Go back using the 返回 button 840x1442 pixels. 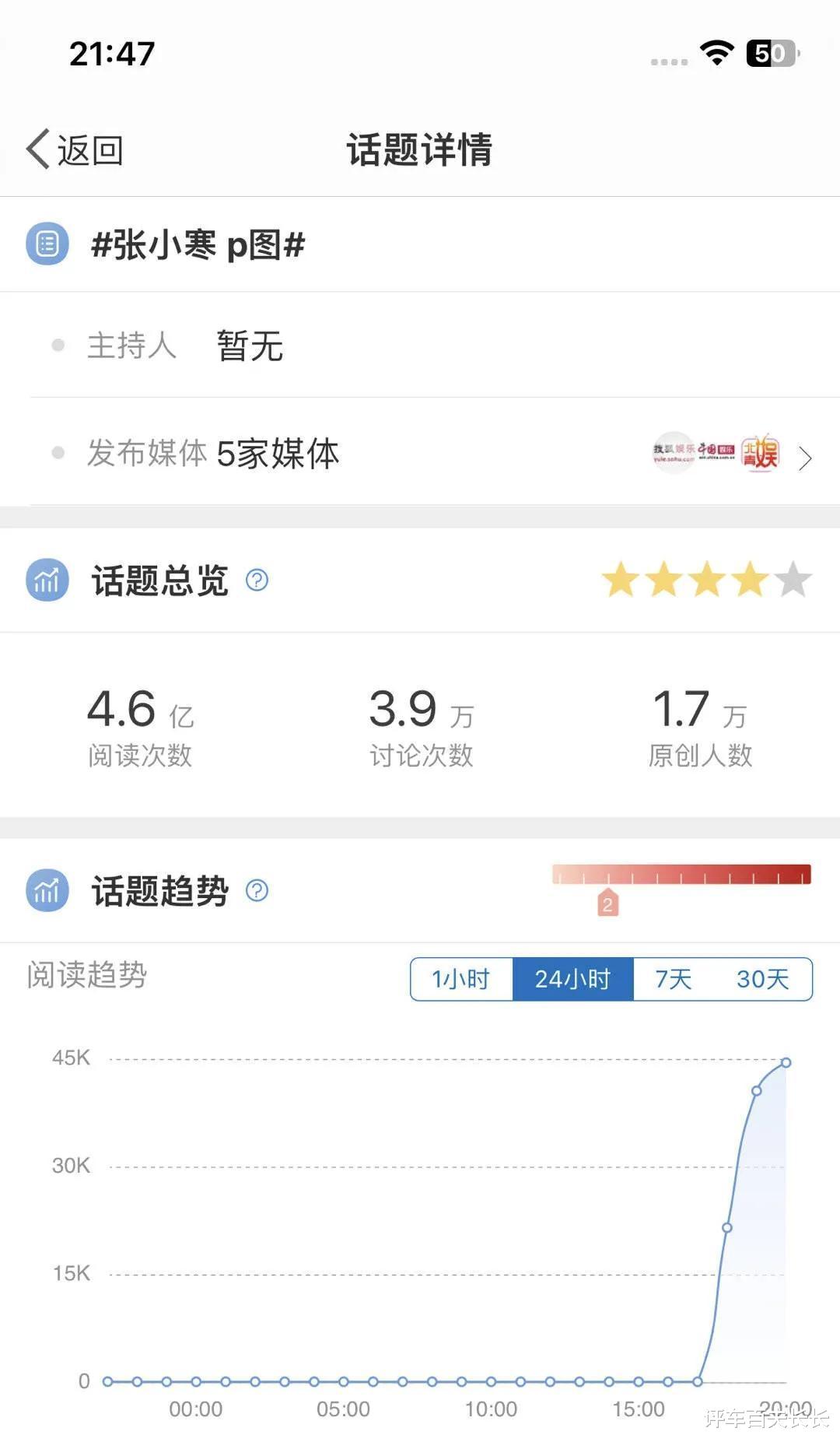point(75,149)
